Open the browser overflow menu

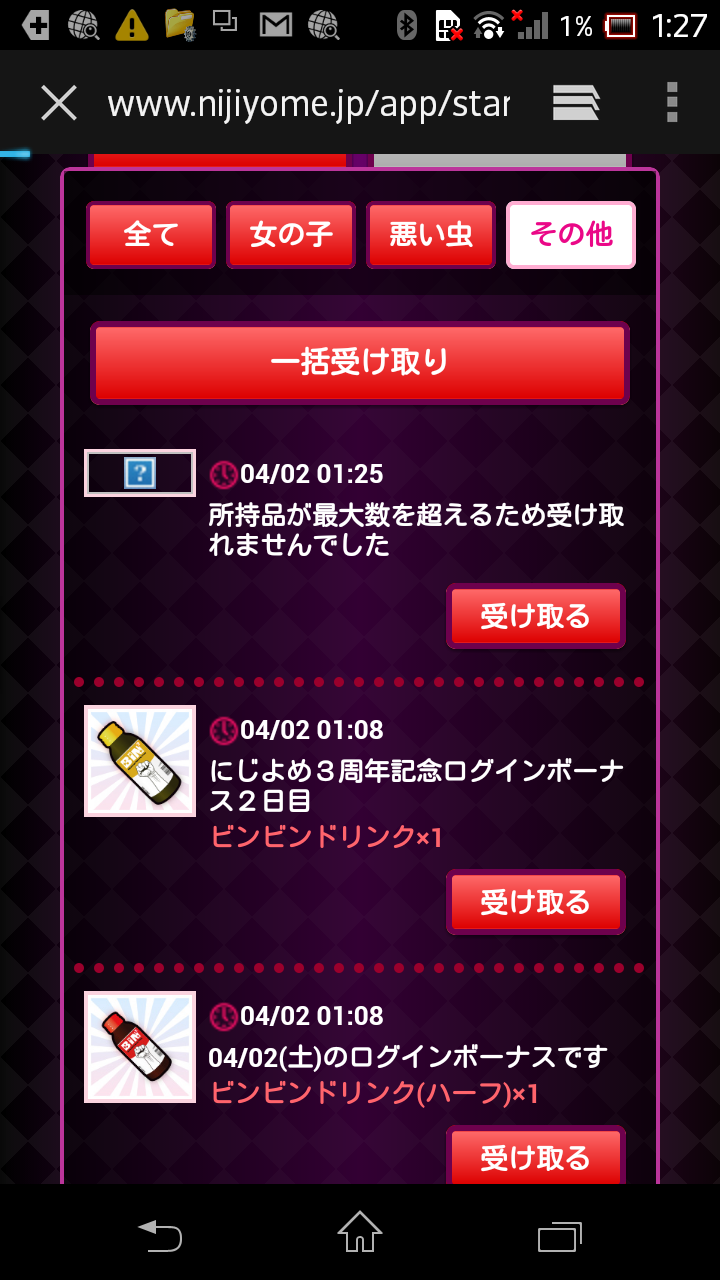click(x=672, y=102)
